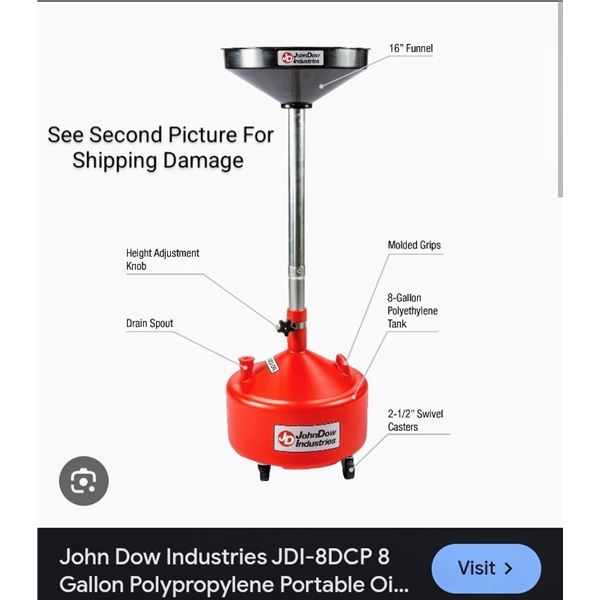Tap the Visit button
The height and width of the screenshot is (600, 600).
(486, 568)
